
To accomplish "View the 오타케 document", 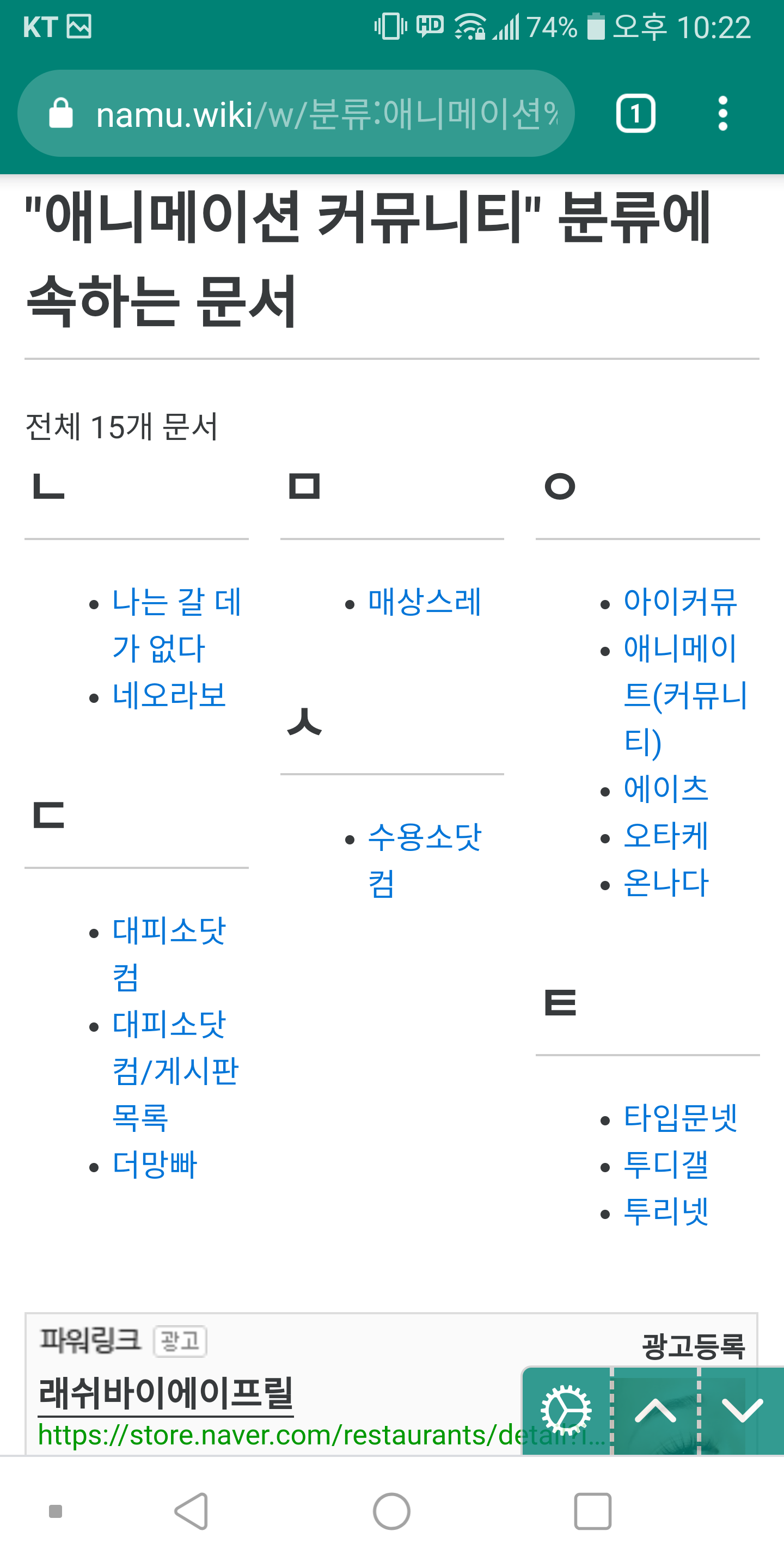I will point(666,836).
